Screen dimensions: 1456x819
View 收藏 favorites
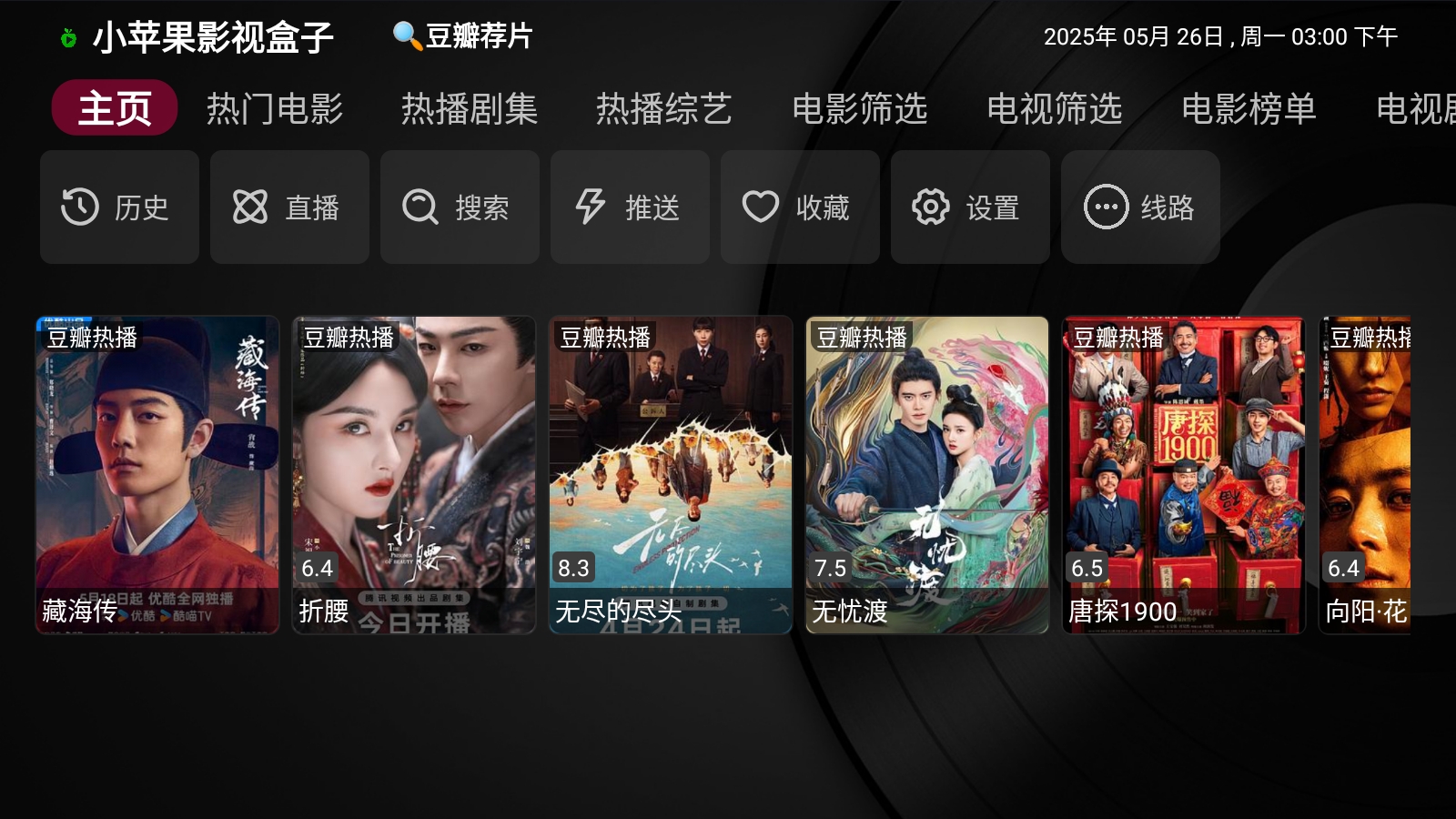(x=800, y=207)
